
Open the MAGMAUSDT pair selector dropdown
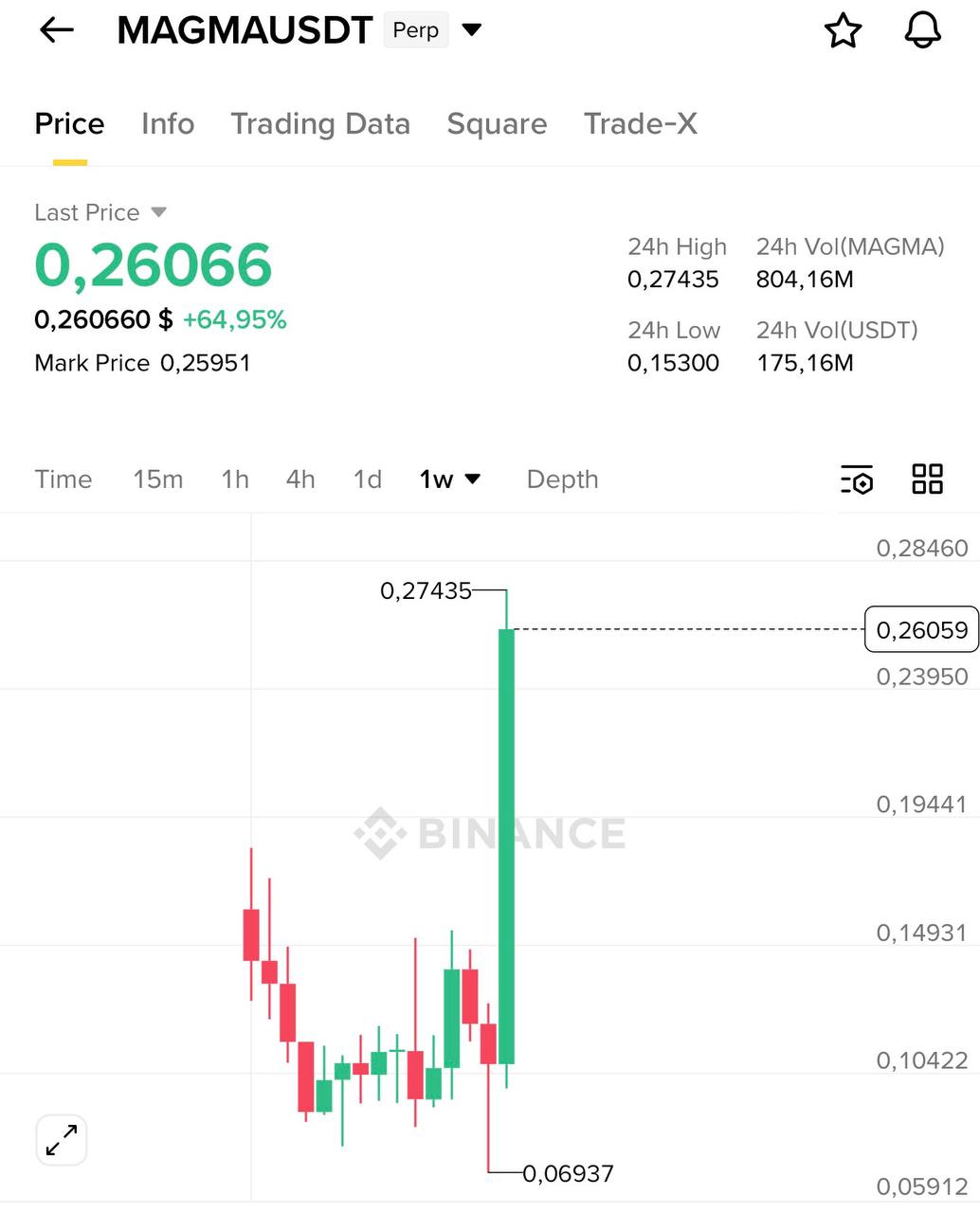point(471,30)
